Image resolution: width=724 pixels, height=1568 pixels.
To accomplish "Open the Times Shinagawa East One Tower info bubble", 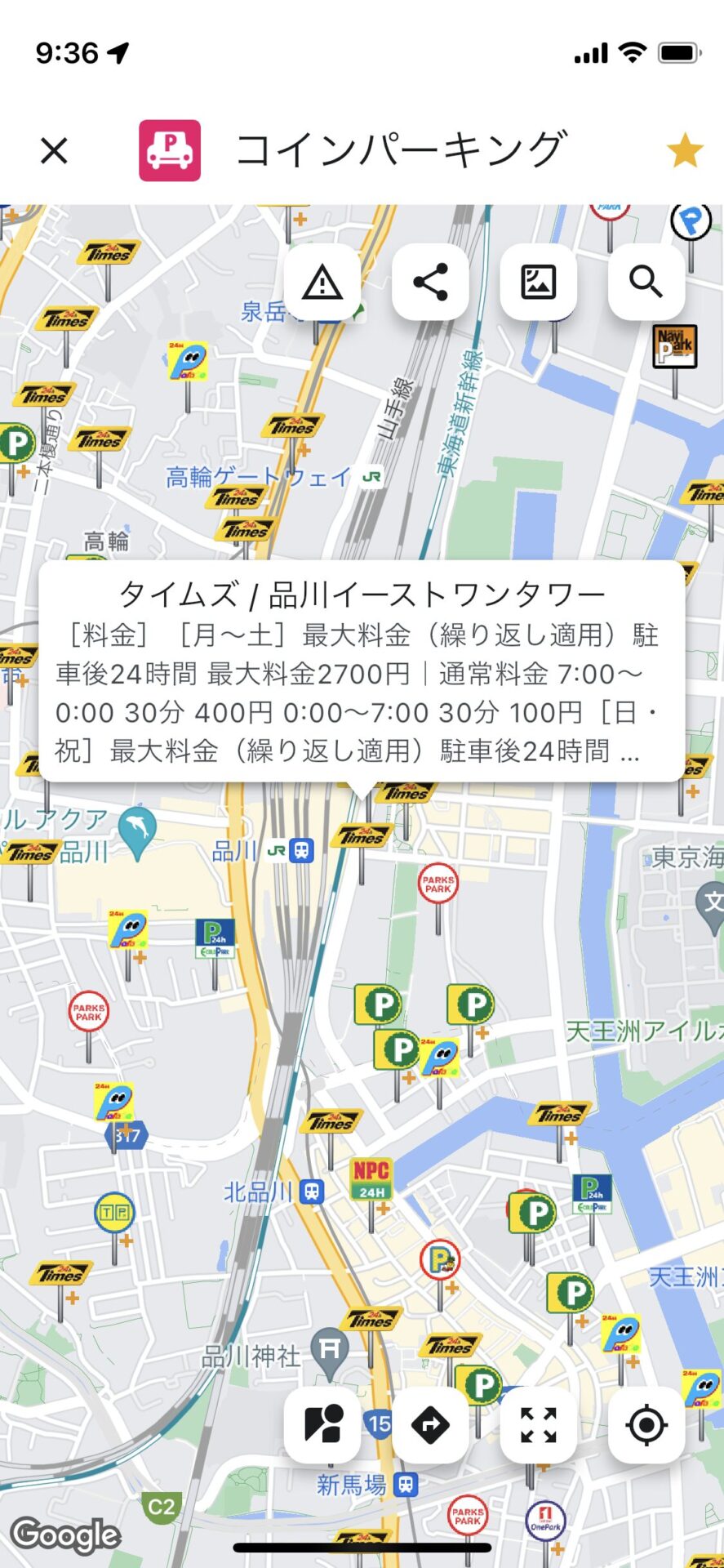I will [362, 671].
